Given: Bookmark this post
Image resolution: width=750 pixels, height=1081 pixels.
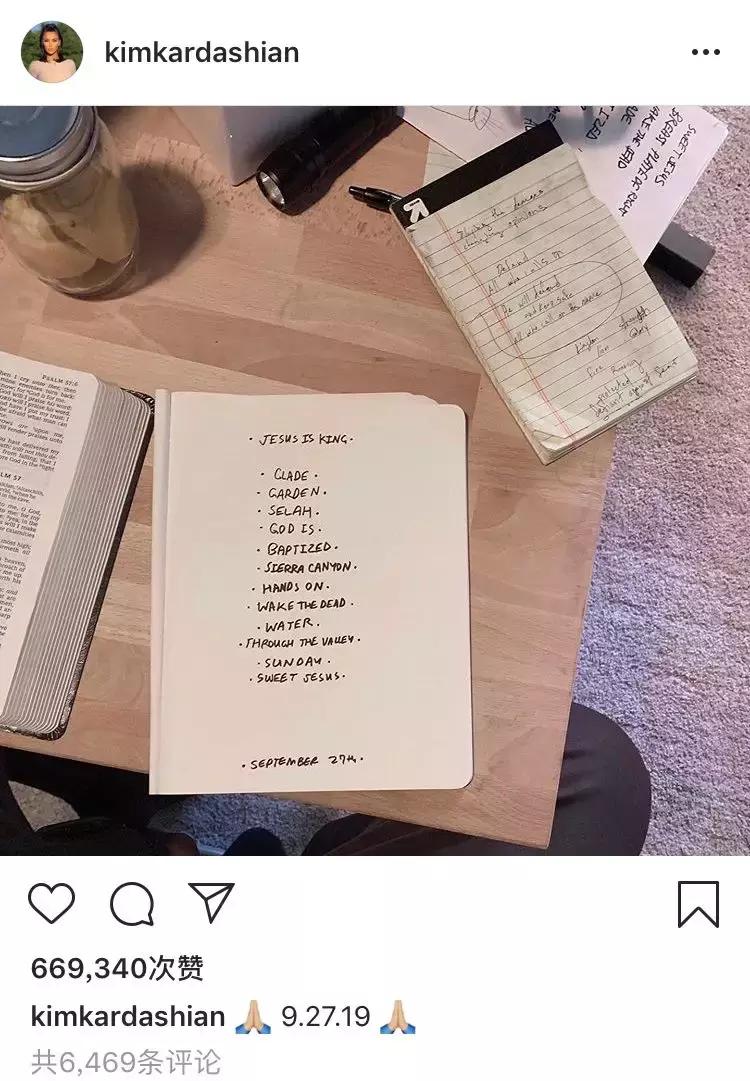Looking at the screenshot, I should coord(698,904).
